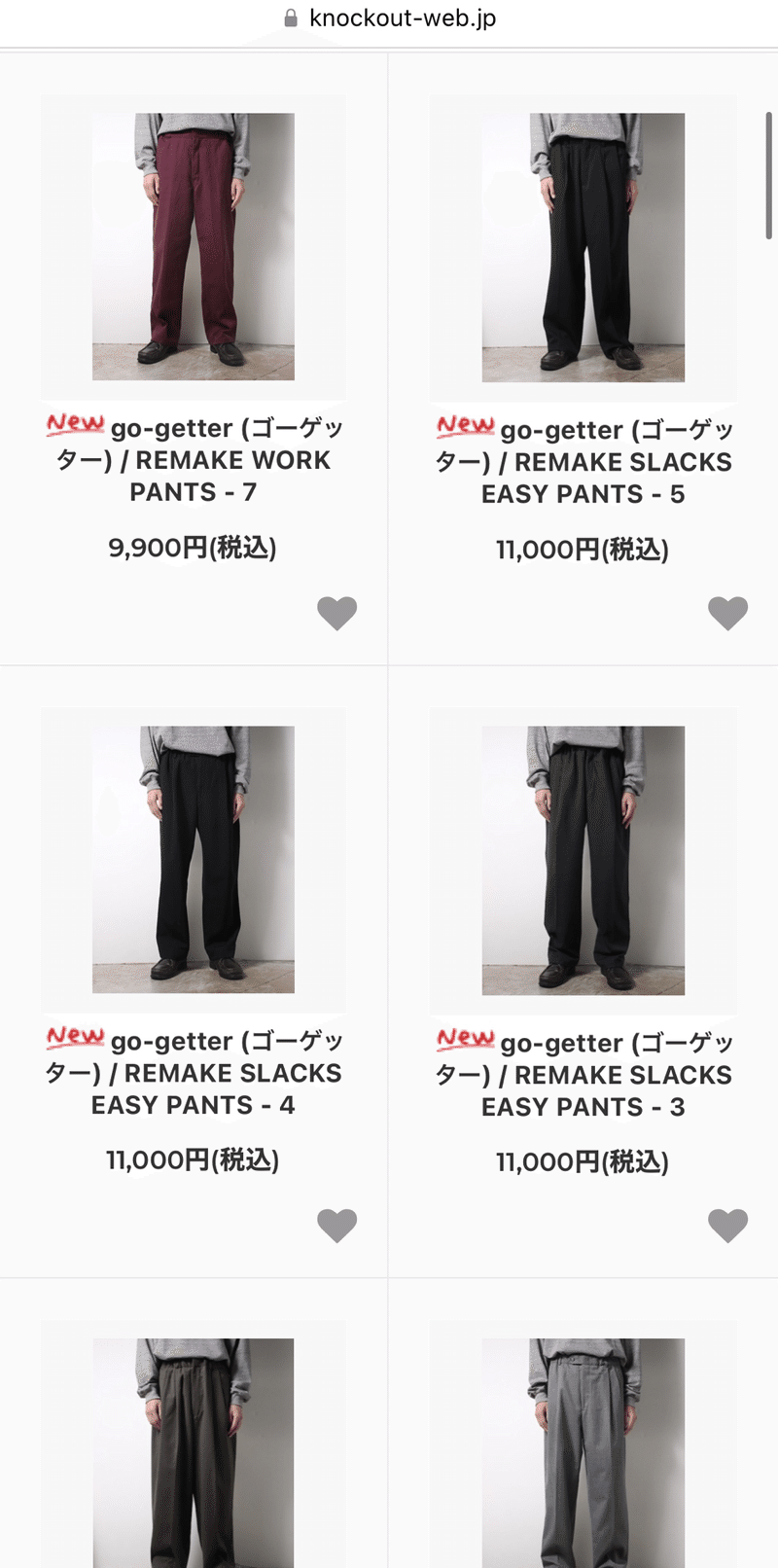This screenshot has width=778, height=1568.
Task: Open REMAKE SLACKS EASY PANTS - 5 image
Action: coord(583,247)
